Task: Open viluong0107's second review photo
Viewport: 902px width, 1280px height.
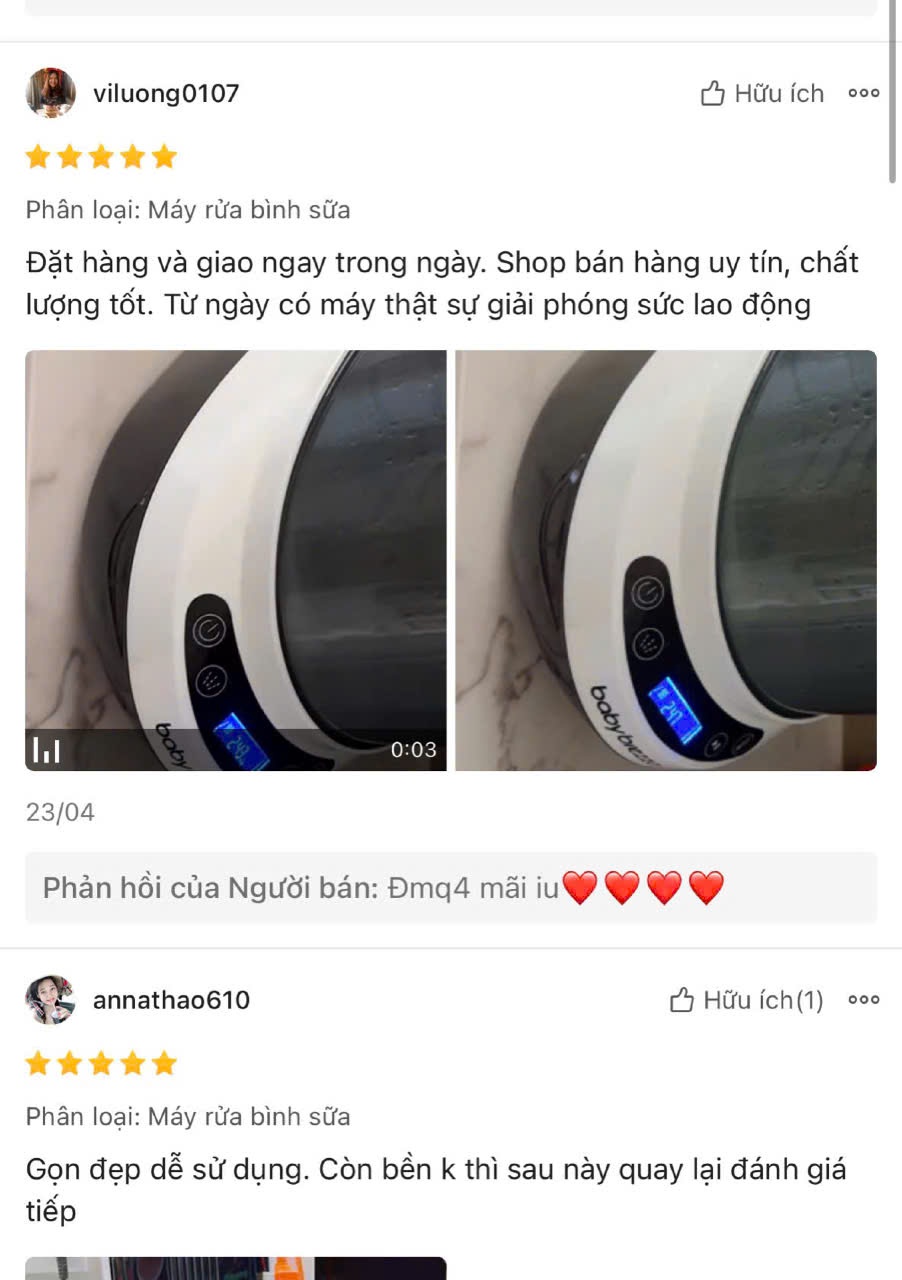Action: pyautogui.click(x=666, y=560)
